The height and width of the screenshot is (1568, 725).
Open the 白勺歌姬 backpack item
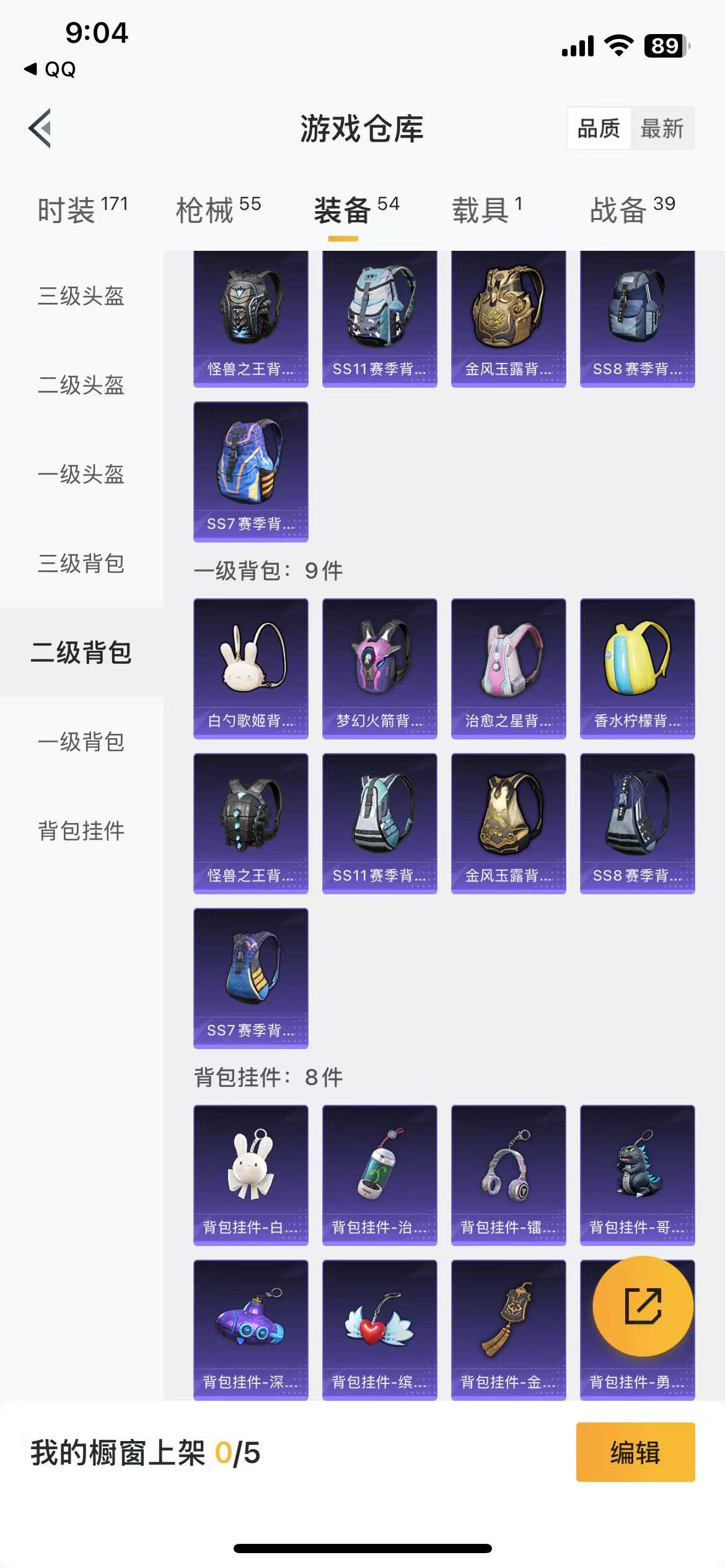pos(251,668)
